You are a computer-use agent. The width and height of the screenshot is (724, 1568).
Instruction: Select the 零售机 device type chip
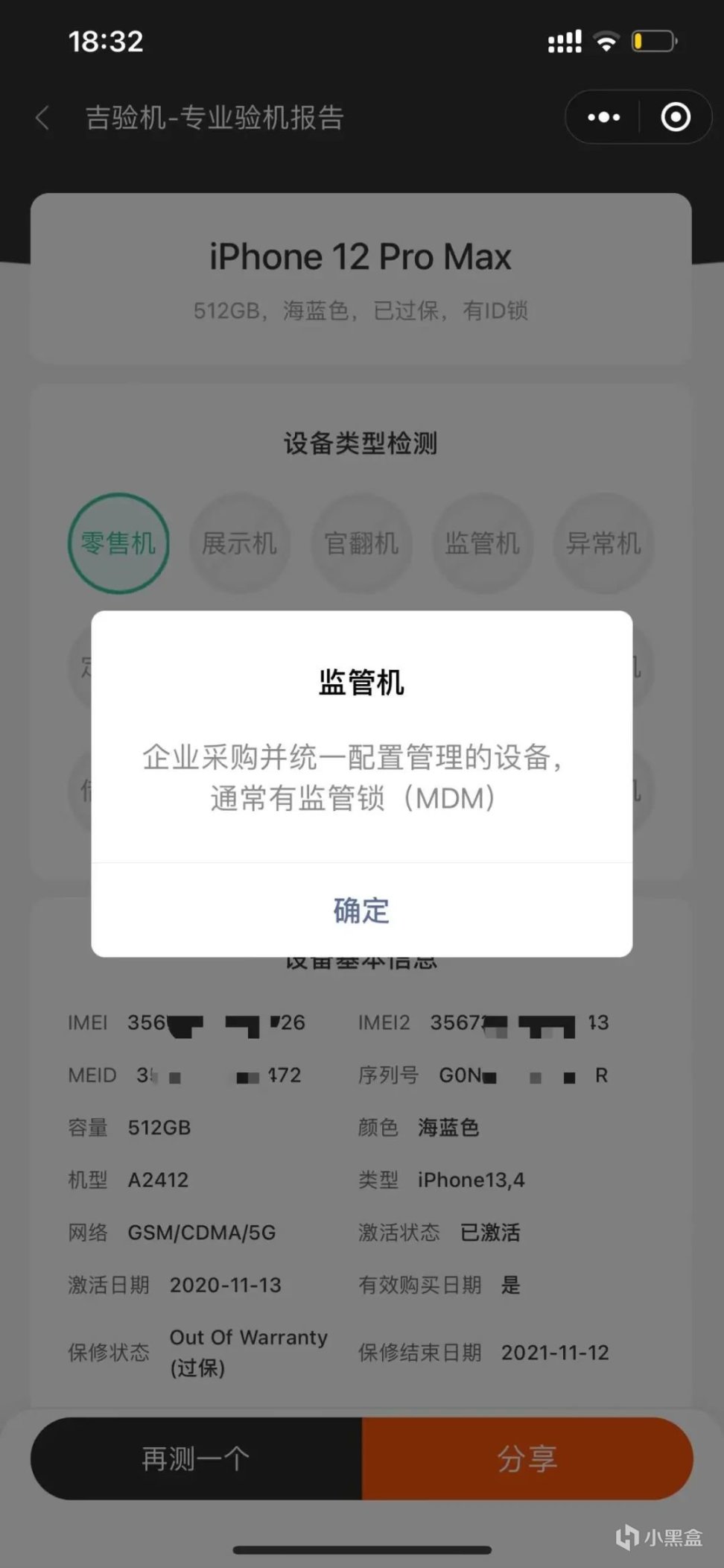click(x=118, y=543)
